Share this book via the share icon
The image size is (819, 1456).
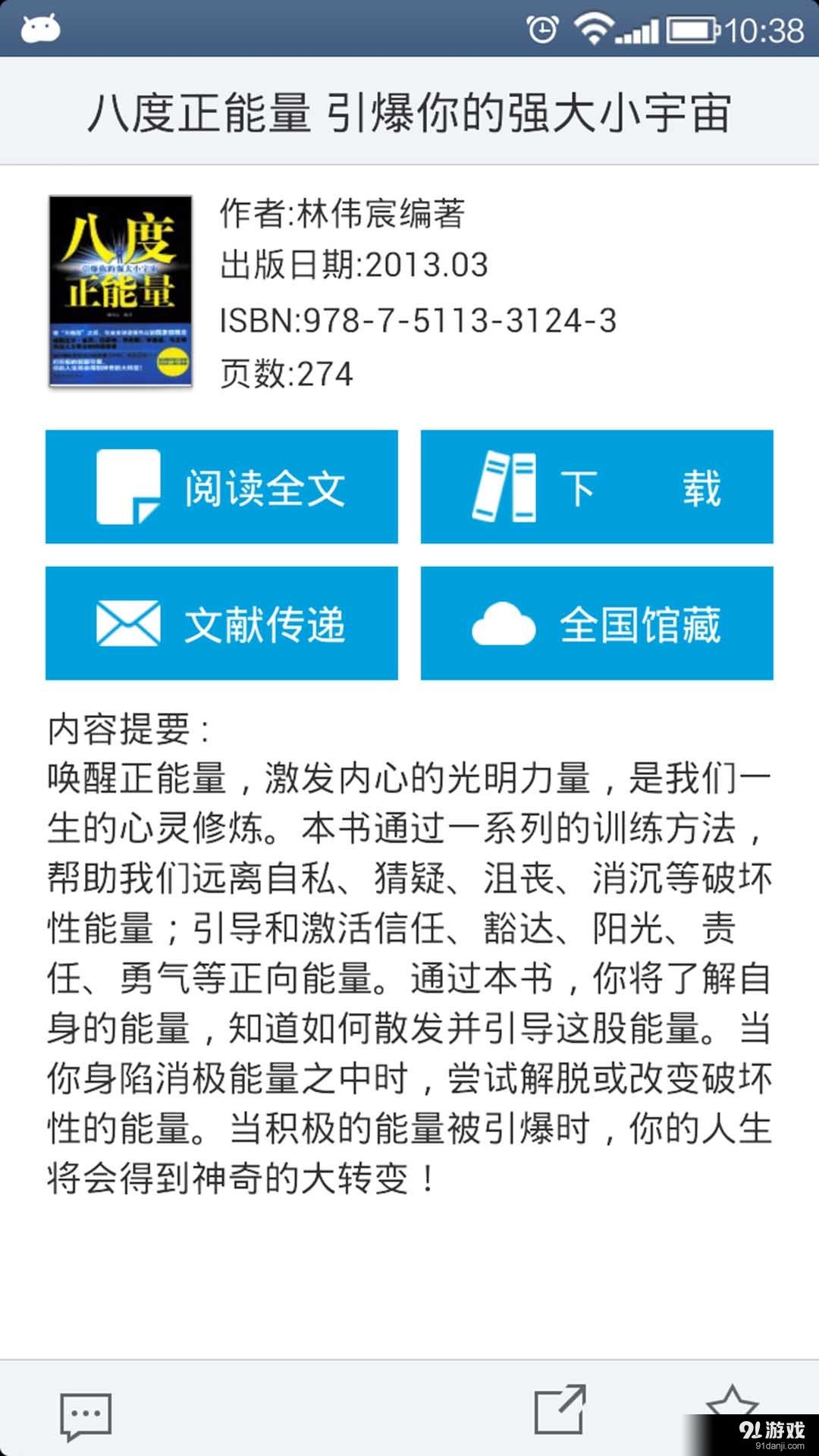pos(560,1410)
